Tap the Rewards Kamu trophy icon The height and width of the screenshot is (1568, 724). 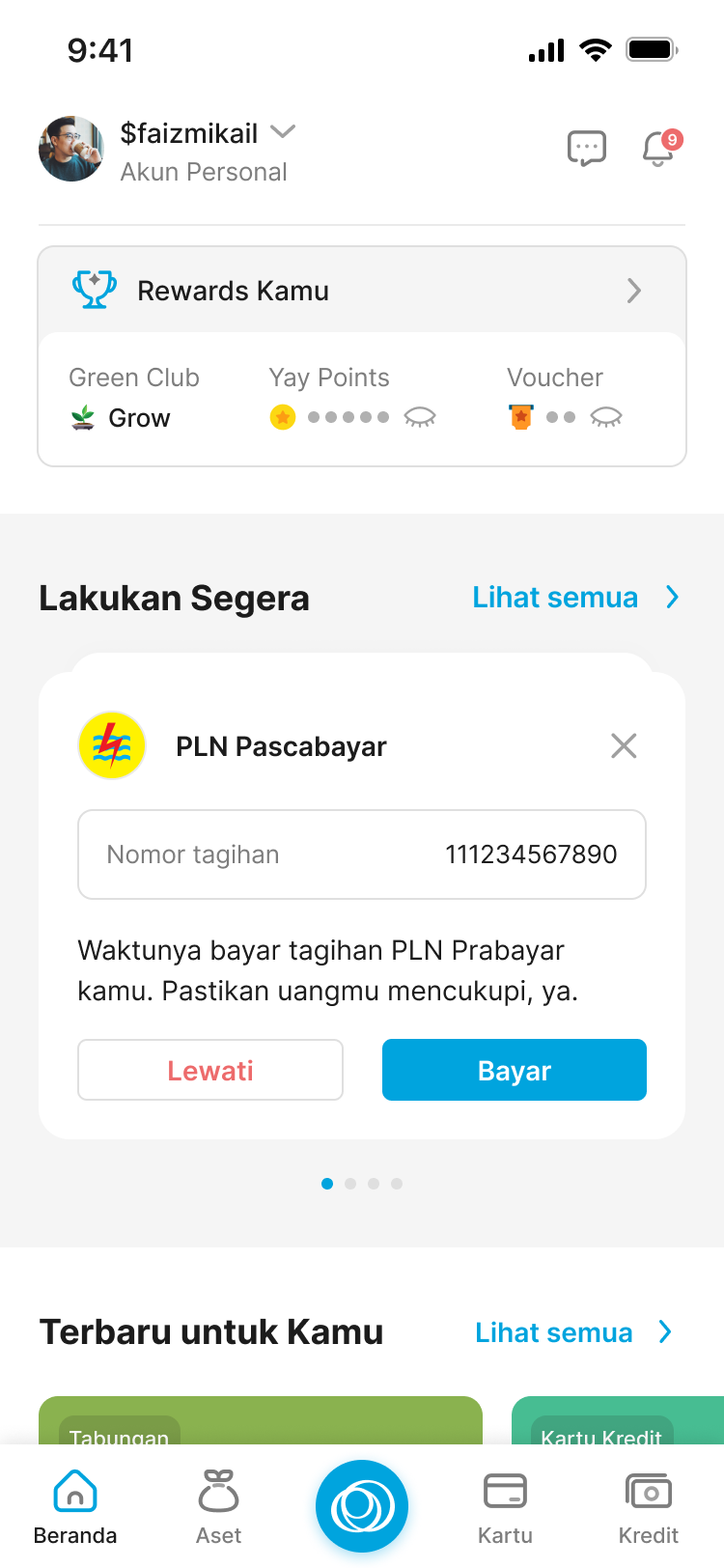pyautogui.click(x=92, y=290)
